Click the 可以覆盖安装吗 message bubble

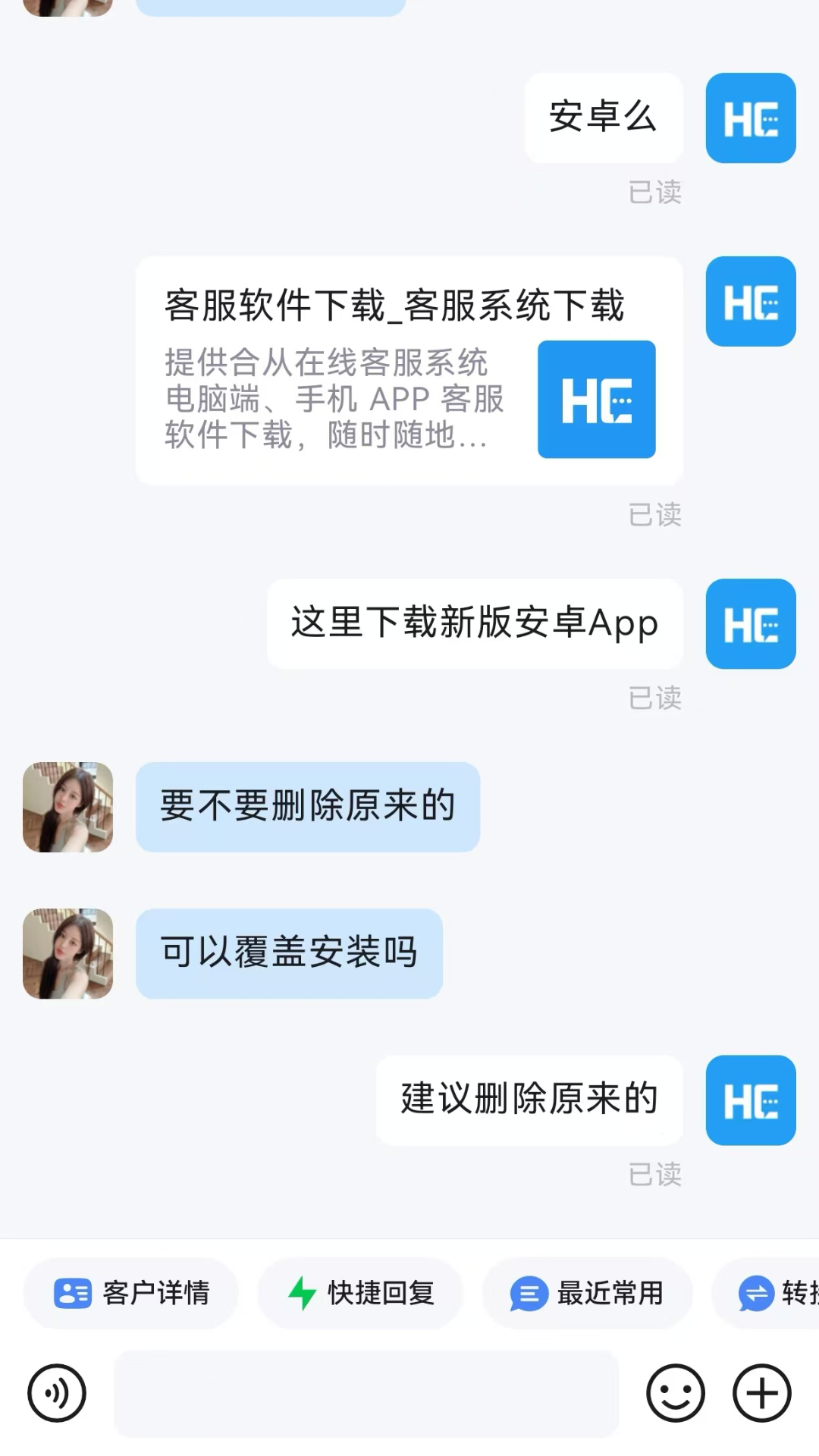289,953
